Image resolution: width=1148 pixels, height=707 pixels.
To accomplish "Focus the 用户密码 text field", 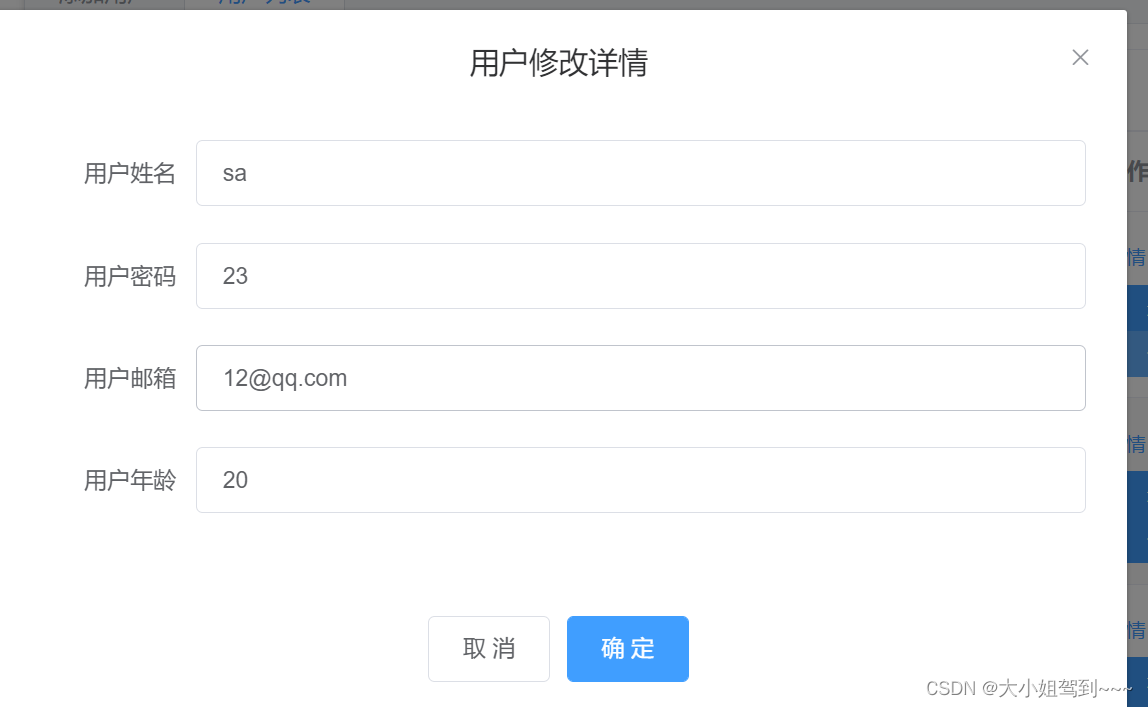I will pos(640,276).
